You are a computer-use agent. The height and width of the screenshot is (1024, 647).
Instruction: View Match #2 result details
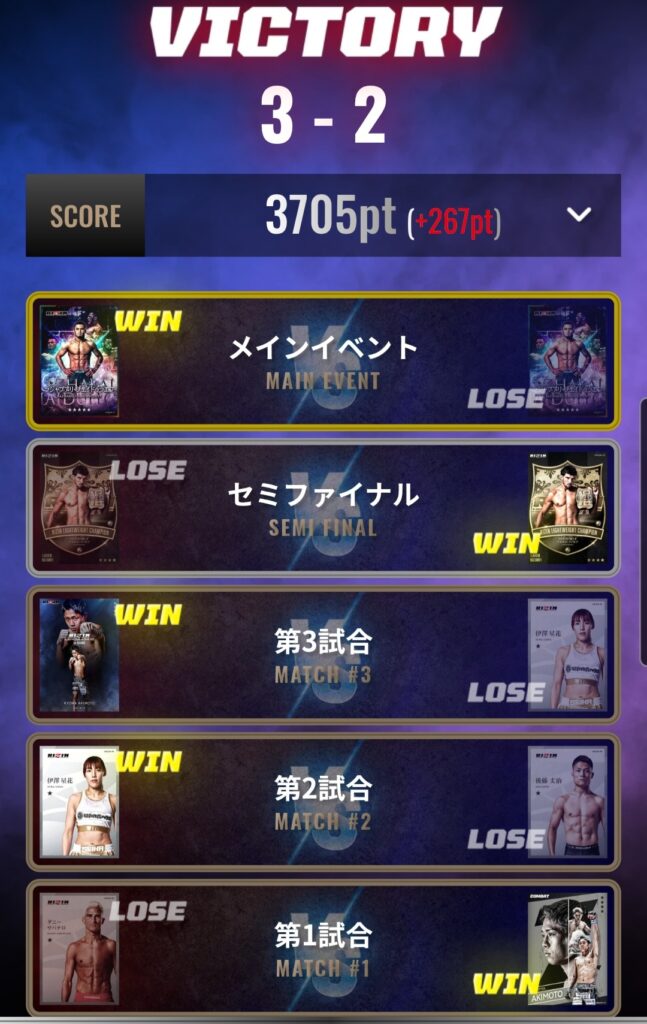(323, 801)
